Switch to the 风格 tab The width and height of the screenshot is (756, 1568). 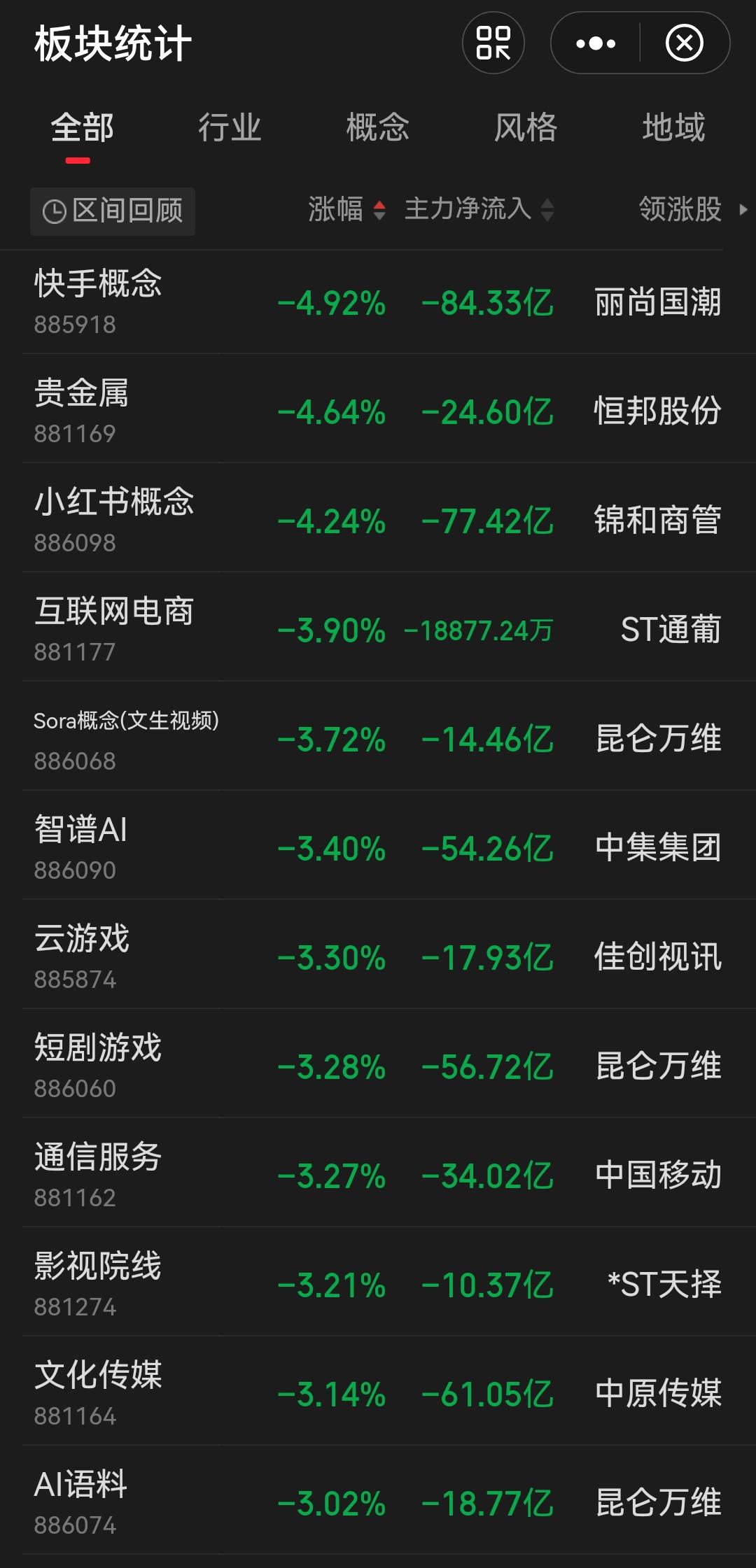tap(525, 127)
